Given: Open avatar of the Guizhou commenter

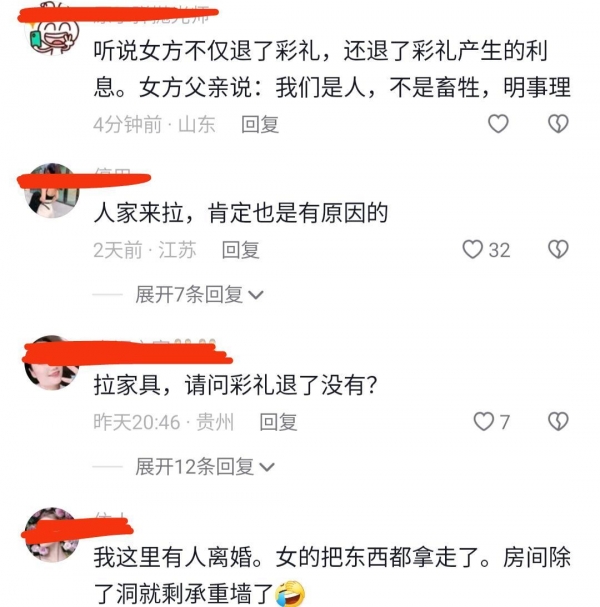Looking at the screenshot, I should pyautogui.click(x=50, y=364).
